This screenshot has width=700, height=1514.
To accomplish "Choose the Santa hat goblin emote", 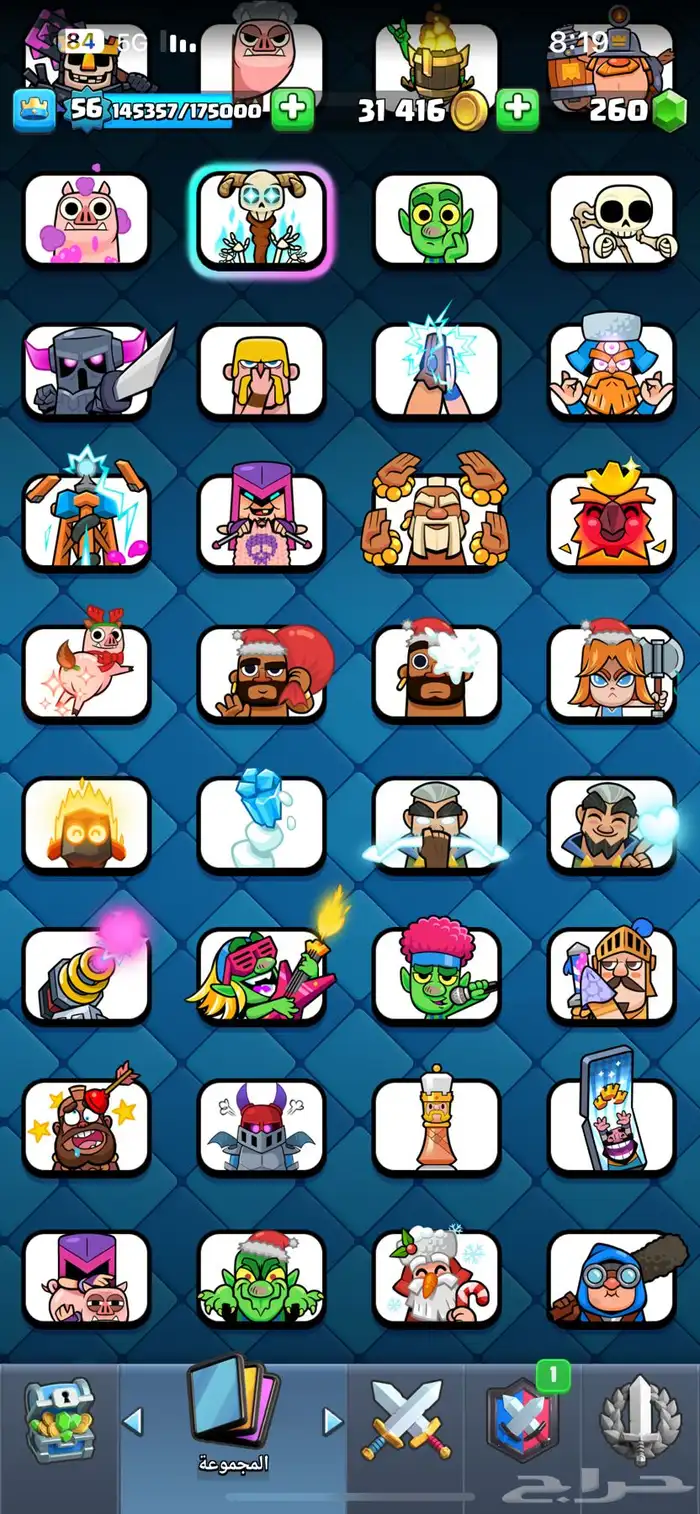I will (x=262, y=1277).
